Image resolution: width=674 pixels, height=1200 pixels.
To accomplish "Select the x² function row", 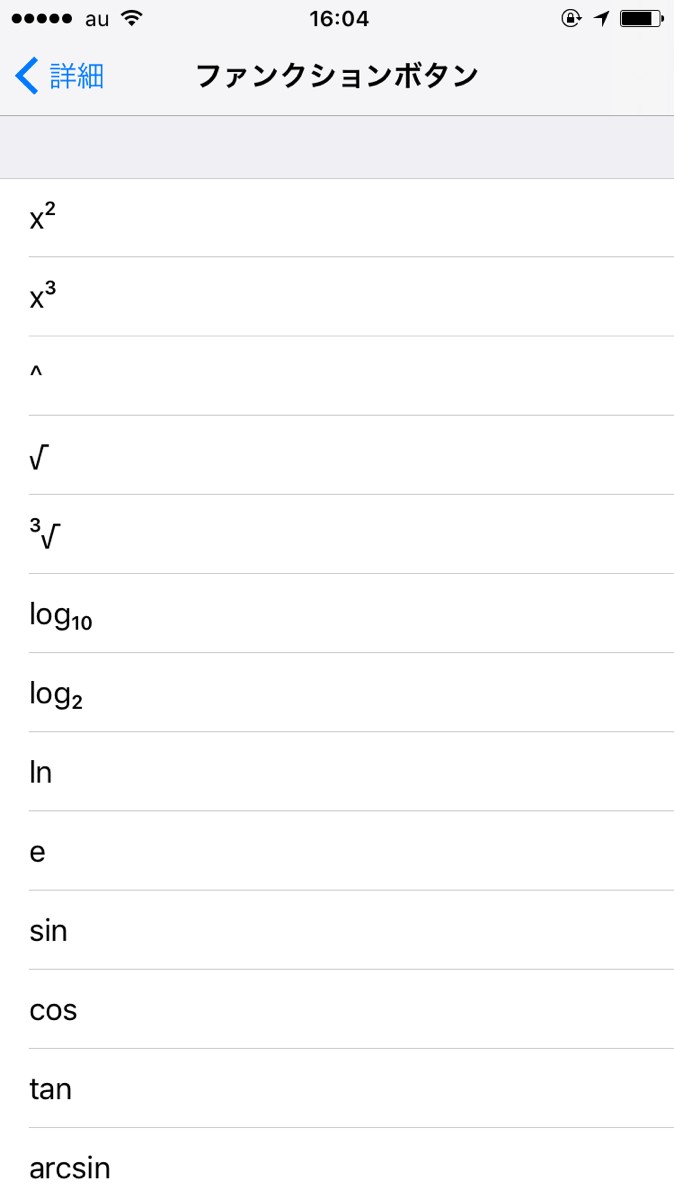I will point(337,218).
